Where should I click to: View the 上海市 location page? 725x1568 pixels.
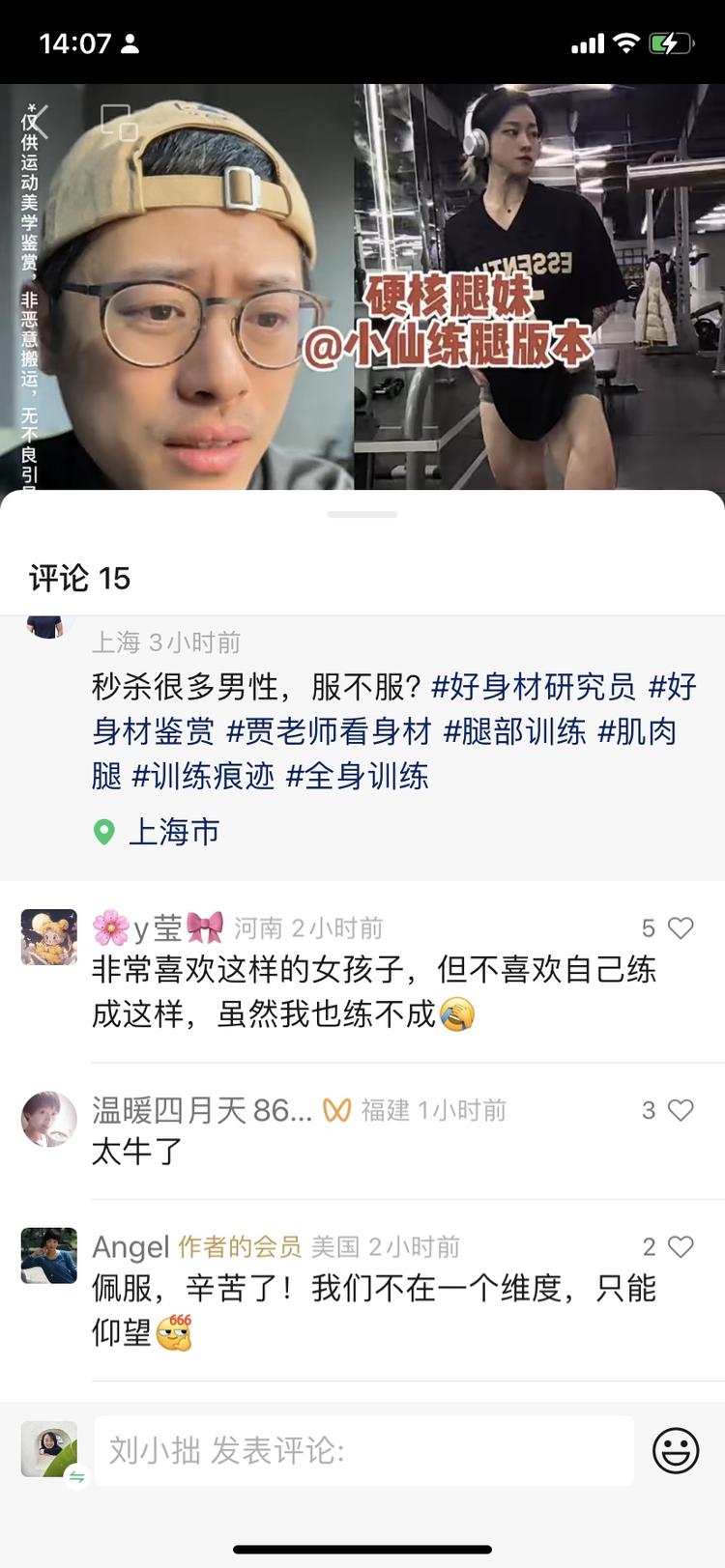[174, 831]
